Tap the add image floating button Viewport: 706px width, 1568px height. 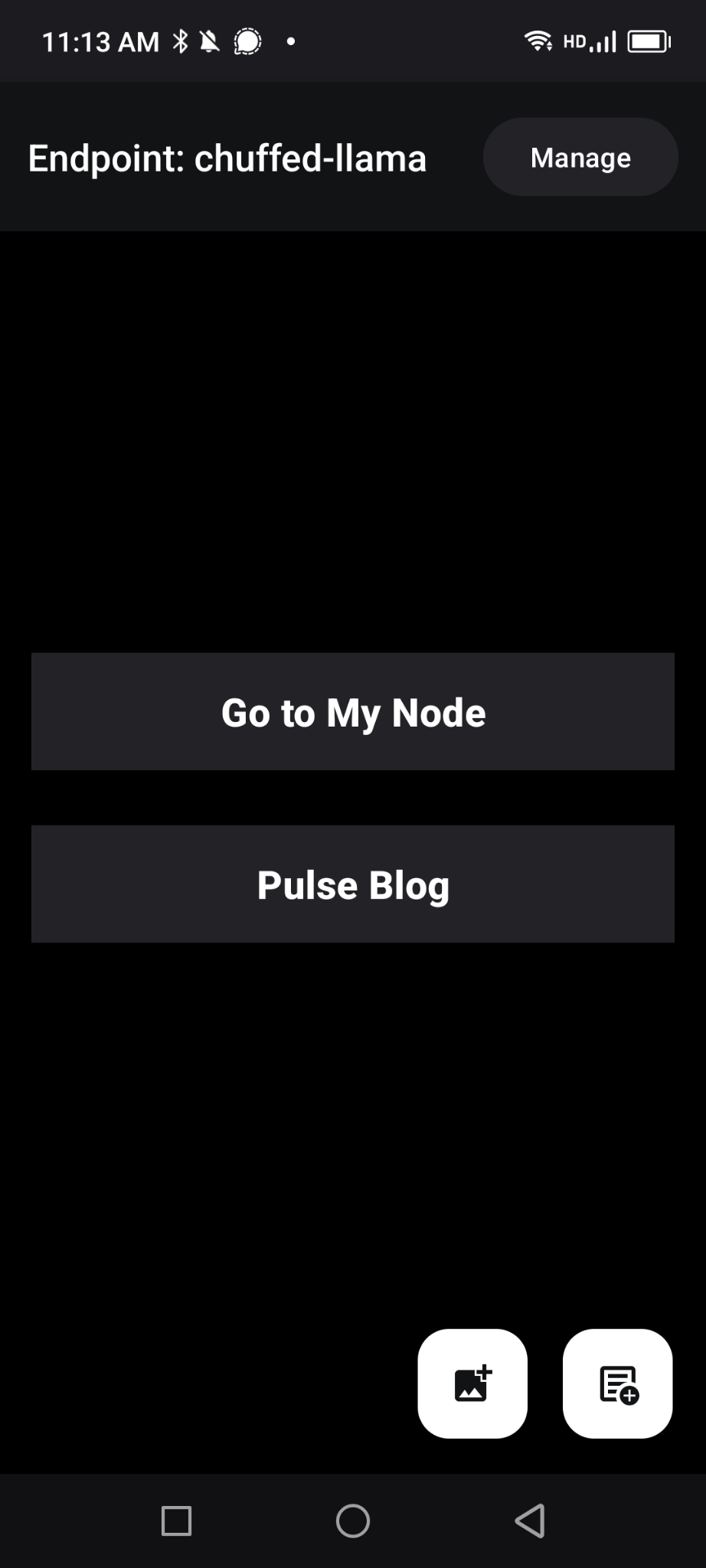click(x=472, y=1383)
